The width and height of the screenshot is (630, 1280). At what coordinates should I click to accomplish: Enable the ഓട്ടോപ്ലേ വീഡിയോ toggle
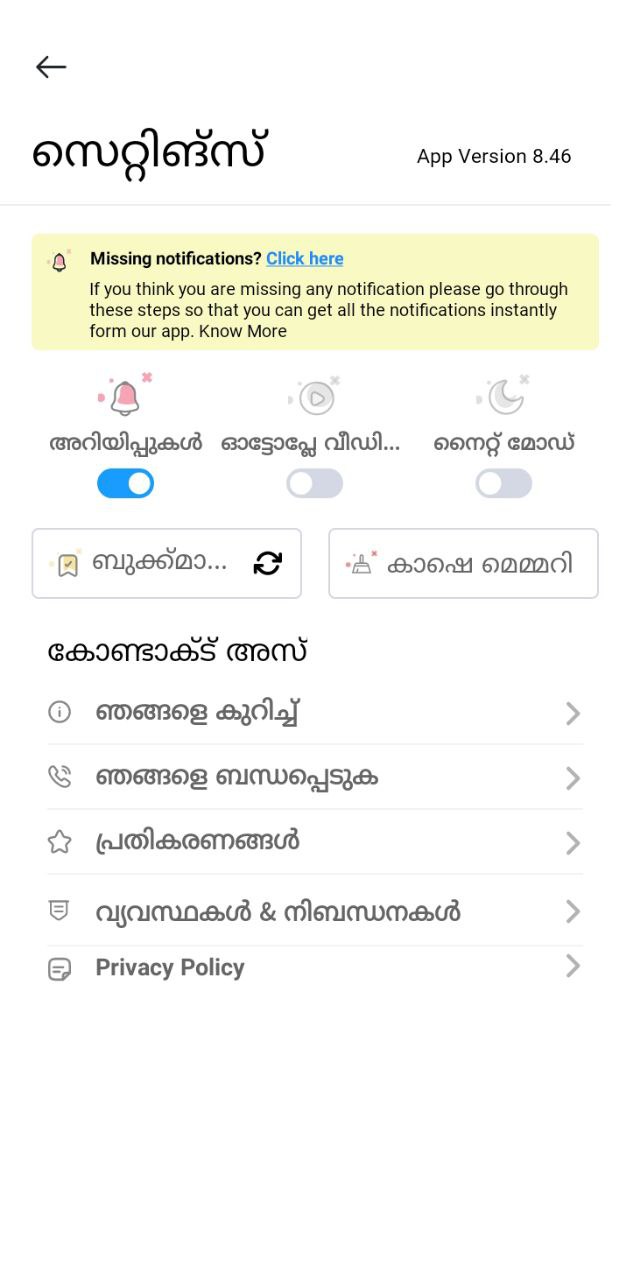pos(315,484)
